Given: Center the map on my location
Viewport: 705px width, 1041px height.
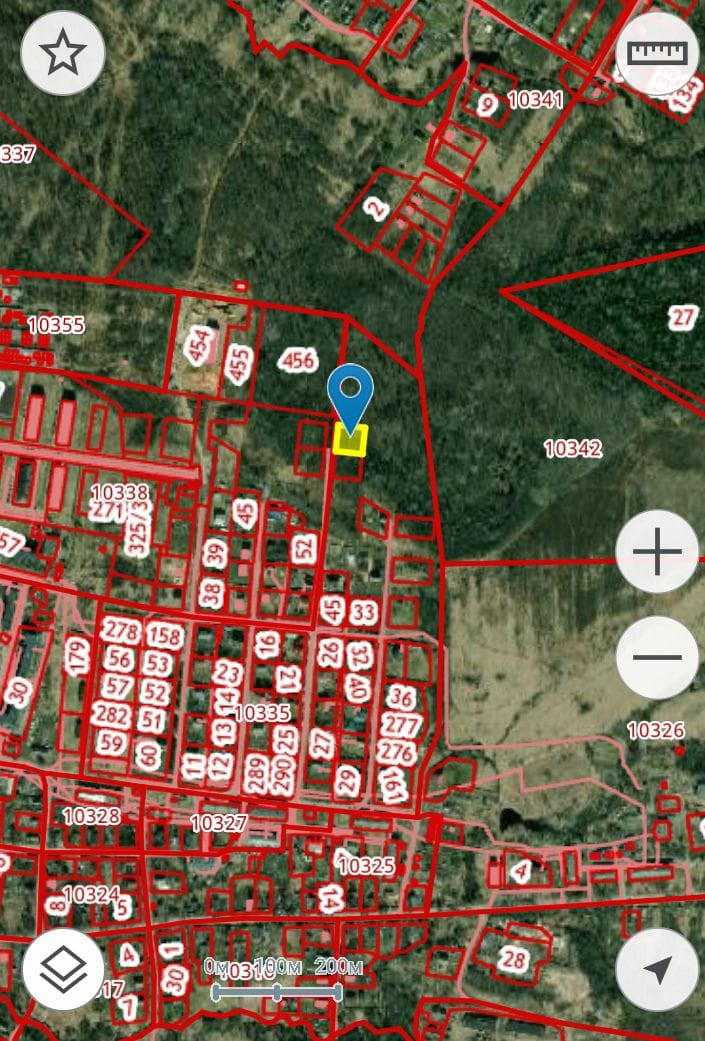Looking at the screenshot, I should pos(657,969).
